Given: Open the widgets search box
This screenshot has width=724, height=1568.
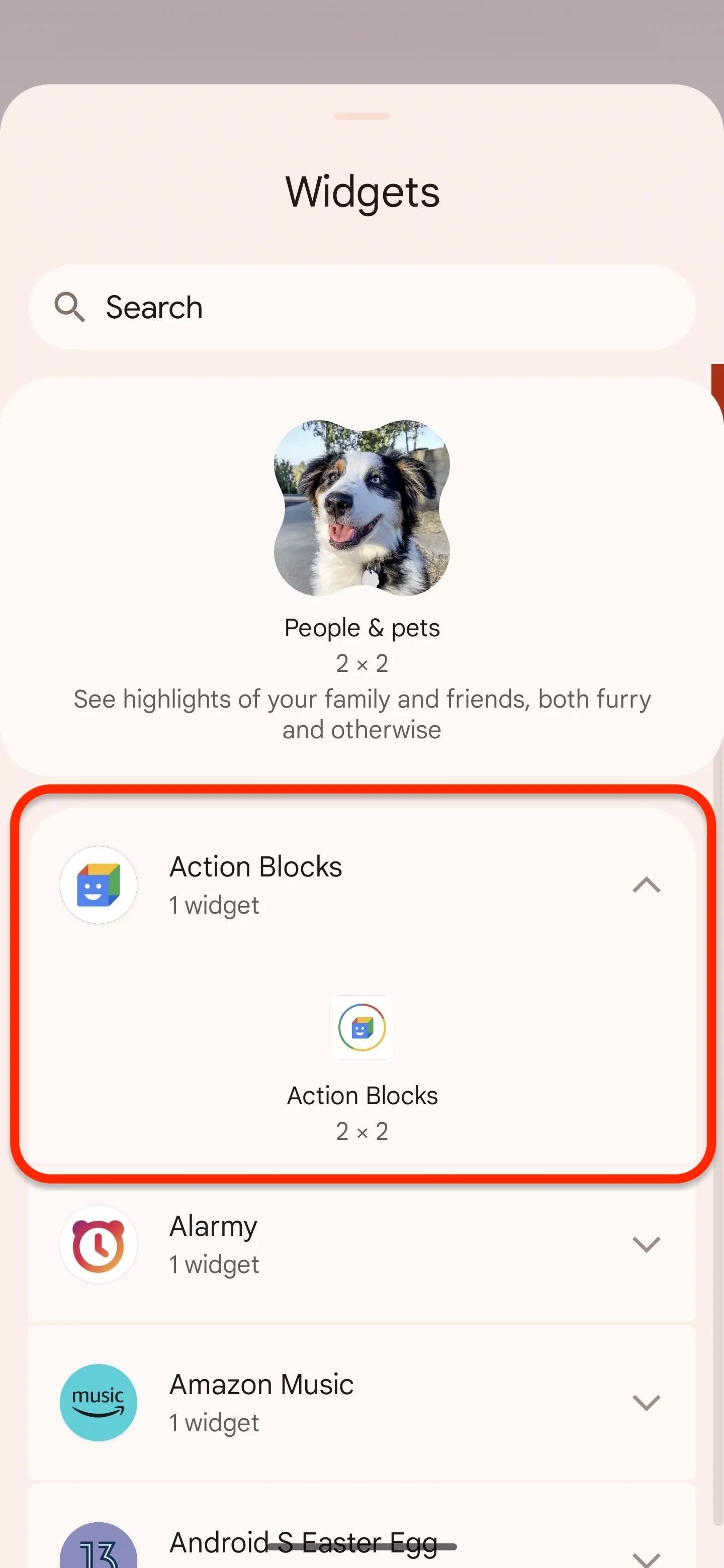Looking at the screenshot, I should coord(361,308).
